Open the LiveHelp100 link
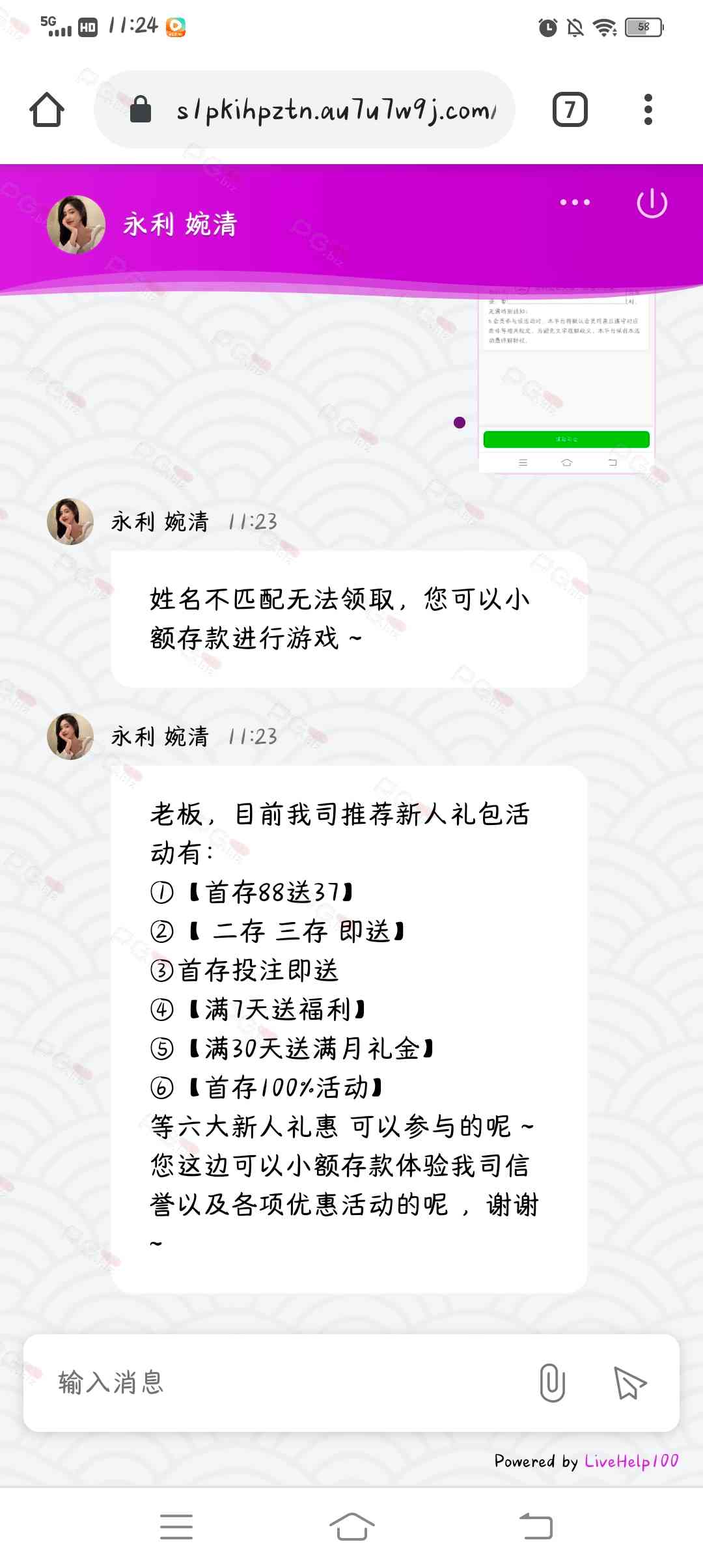Screen dimensions: 703x1568 point(631,1461)
